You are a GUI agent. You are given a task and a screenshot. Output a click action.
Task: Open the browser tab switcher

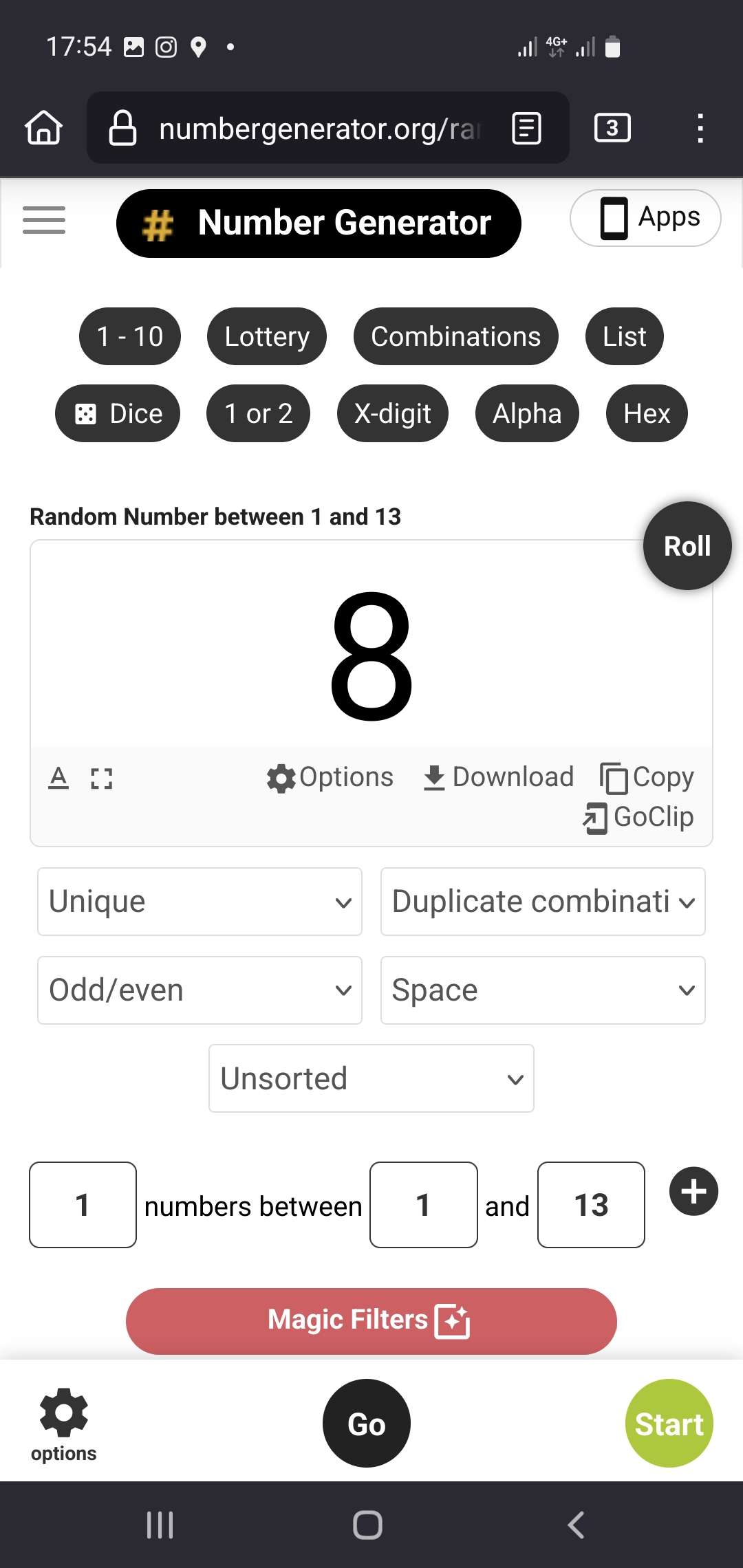(x=612, y=128)
